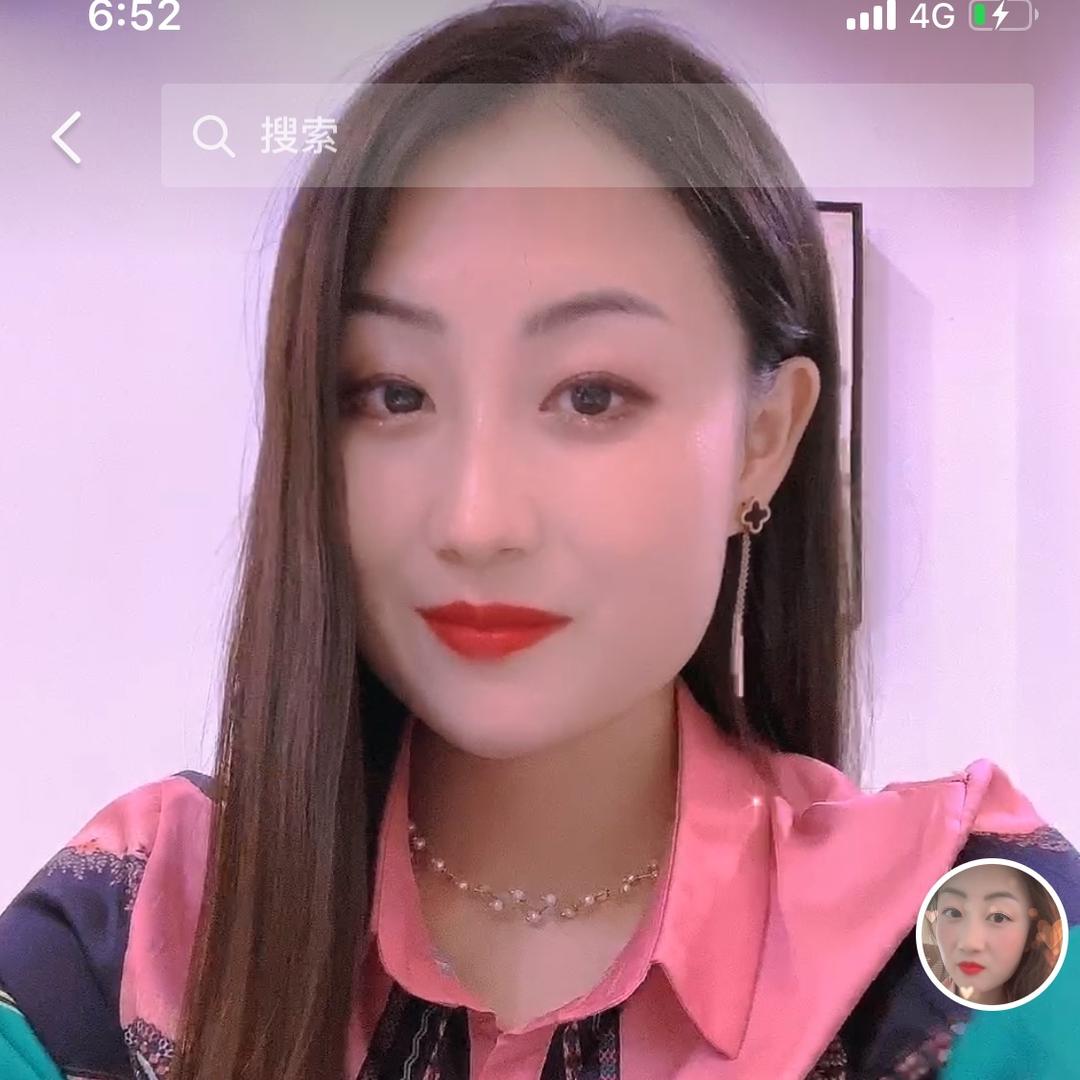Screen dimensions: 1080x1080
Task: Open the creator's round profile avatar
Action: point(991,934)
